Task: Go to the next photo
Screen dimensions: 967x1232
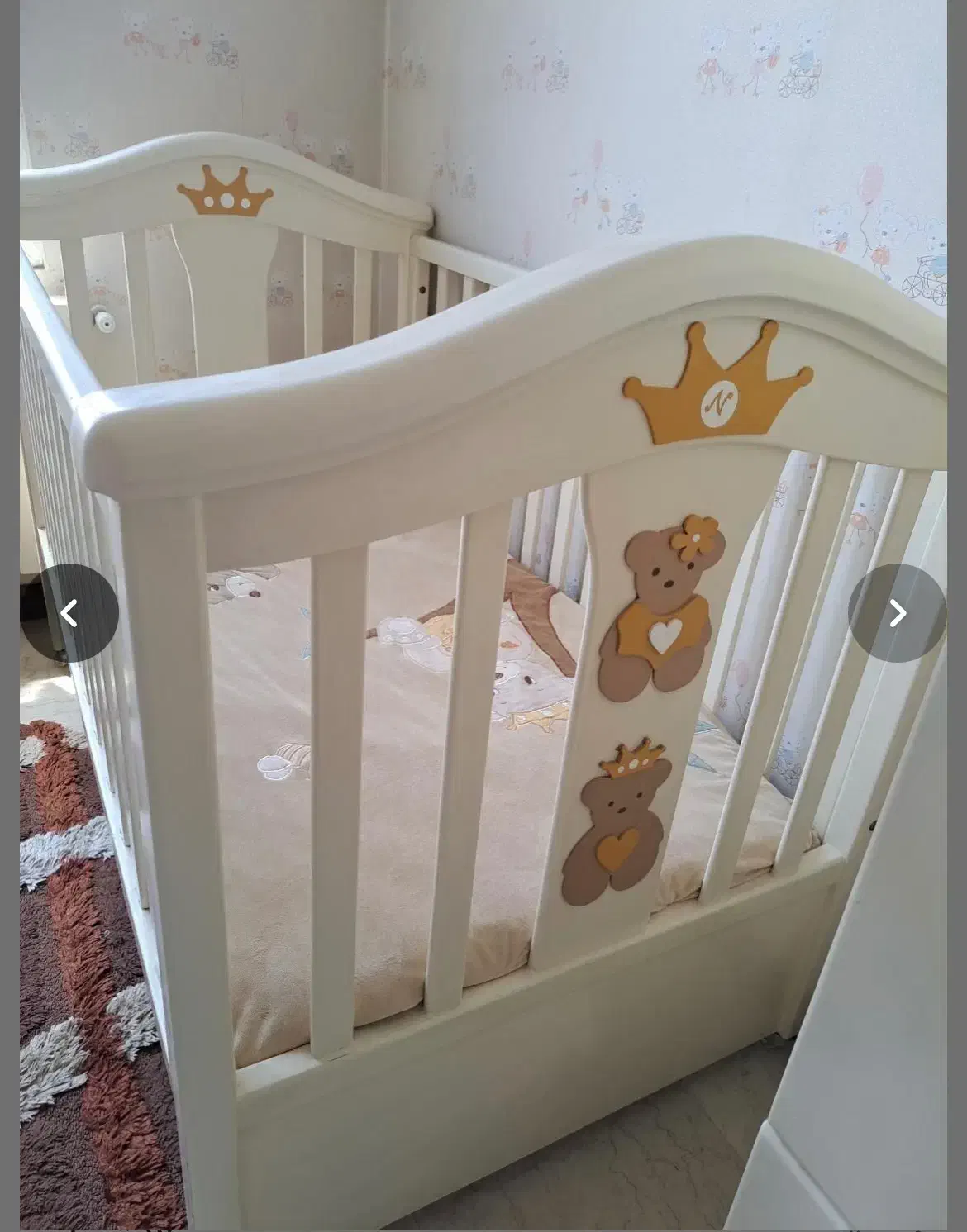Action: pos(897,613)
